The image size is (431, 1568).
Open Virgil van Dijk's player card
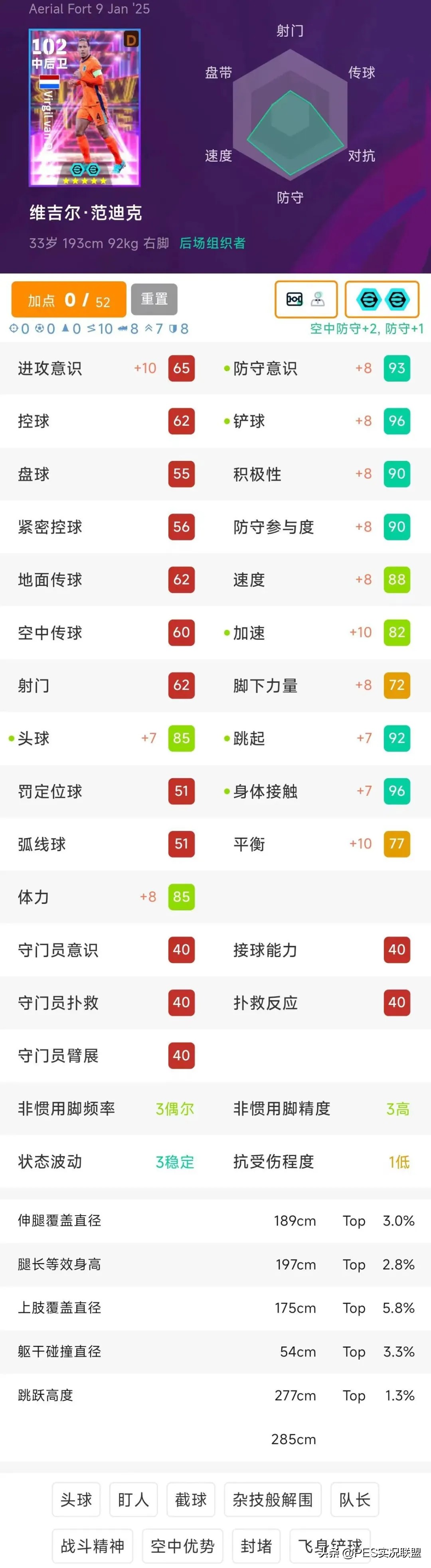[x=85, y=107]
